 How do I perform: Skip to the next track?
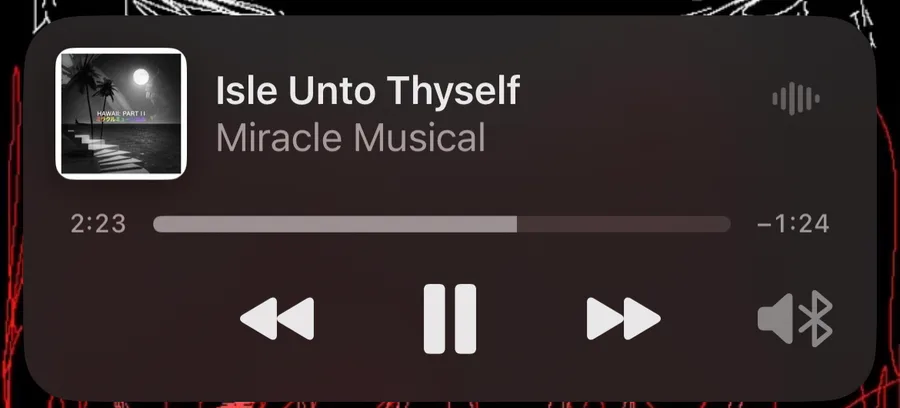tap(623, 319)
